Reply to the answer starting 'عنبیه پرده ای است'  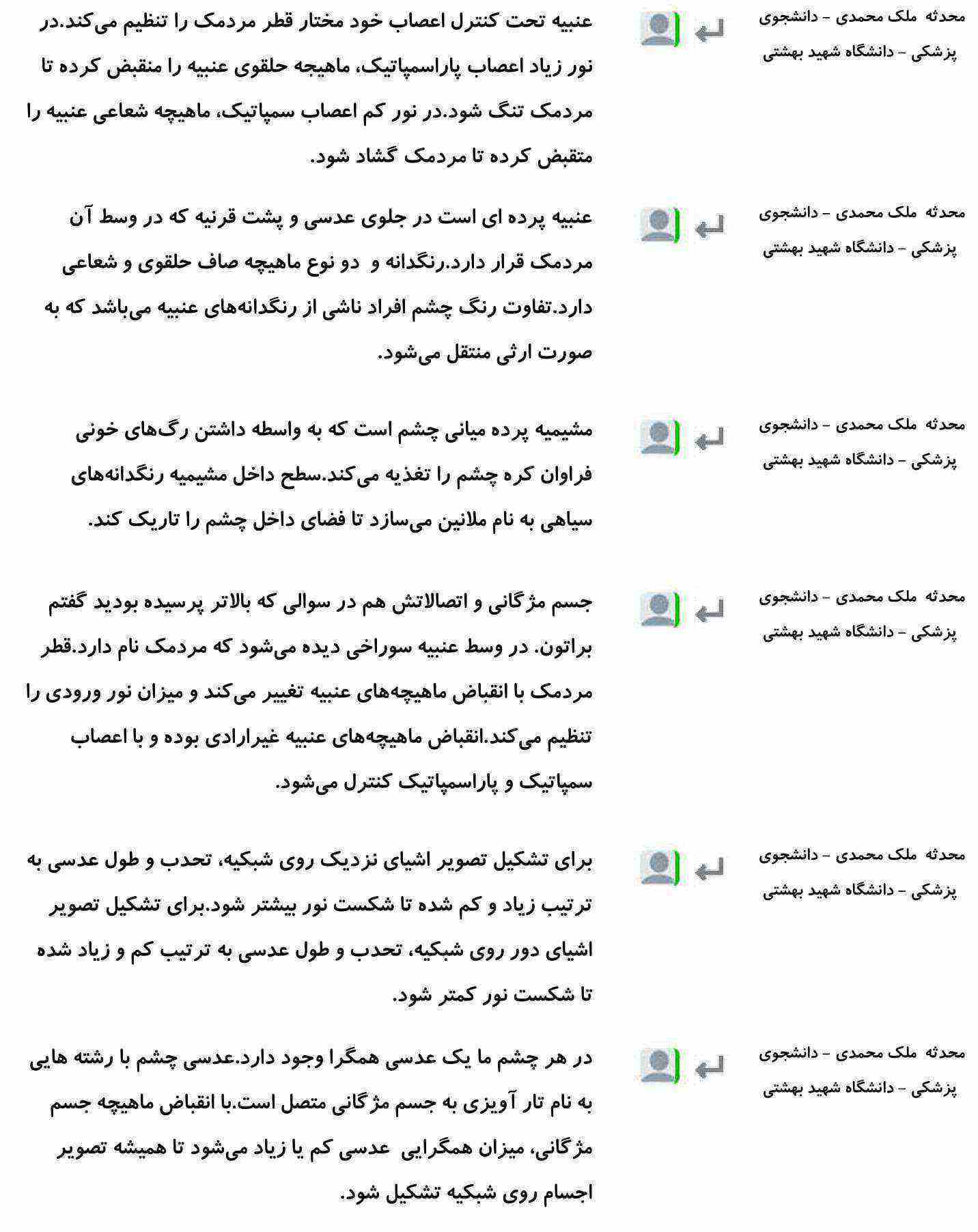click(709, 227)
